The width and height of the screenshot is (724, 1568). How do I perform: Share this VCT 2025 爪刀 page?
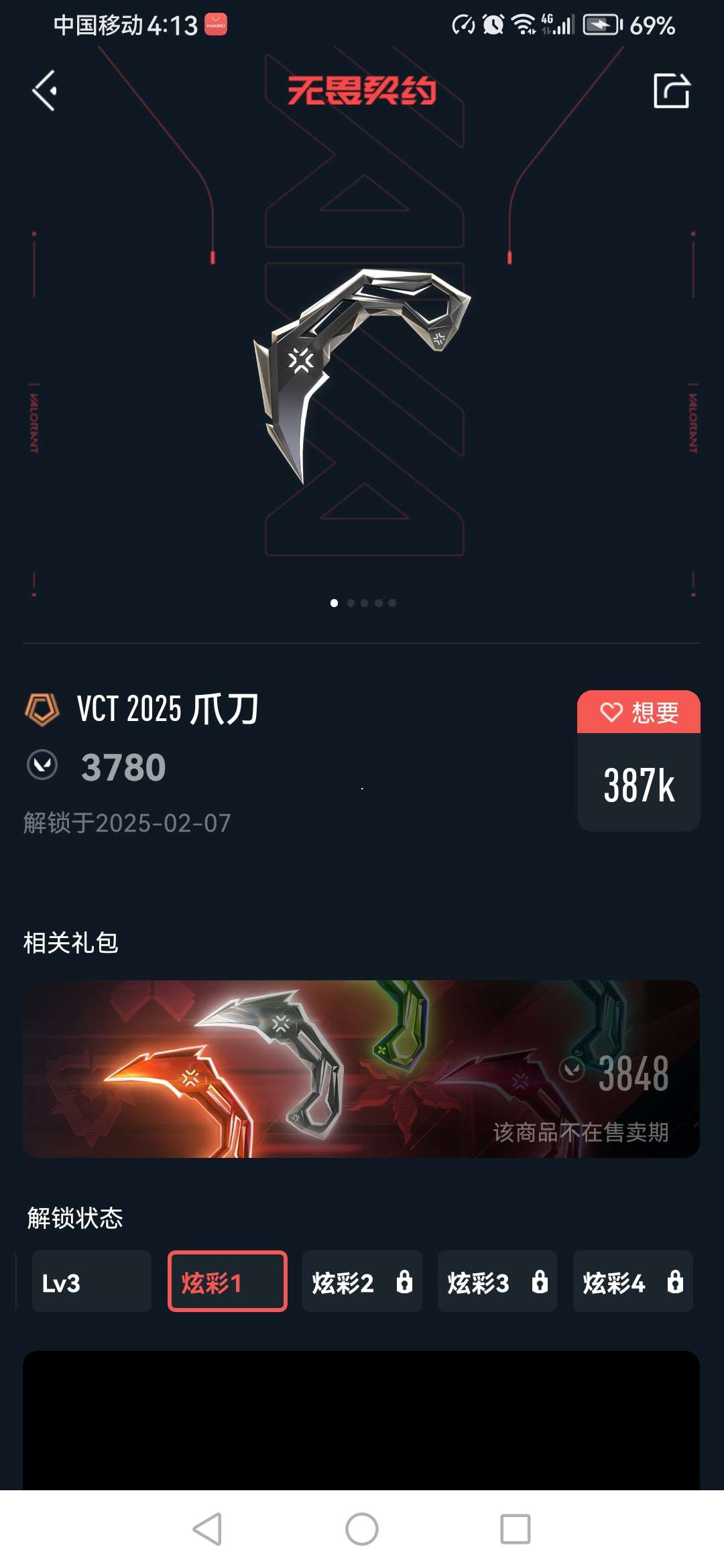[x=671, y=90]
